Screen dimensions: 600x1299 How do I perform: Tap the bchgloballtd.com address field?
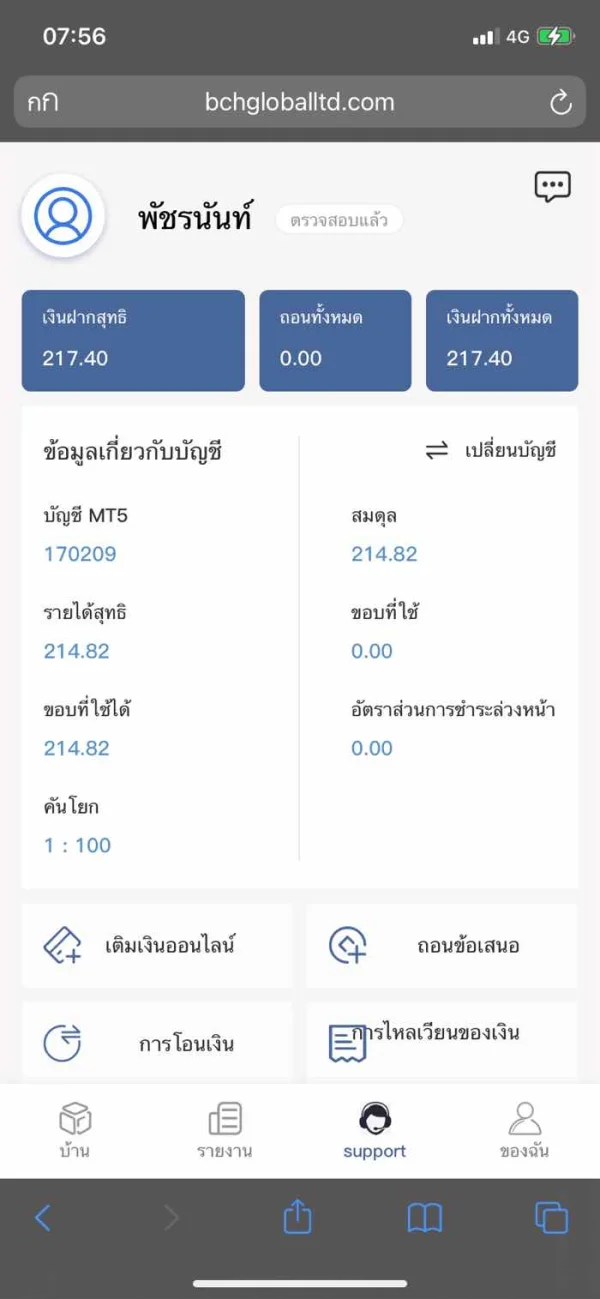coord(300,102)
